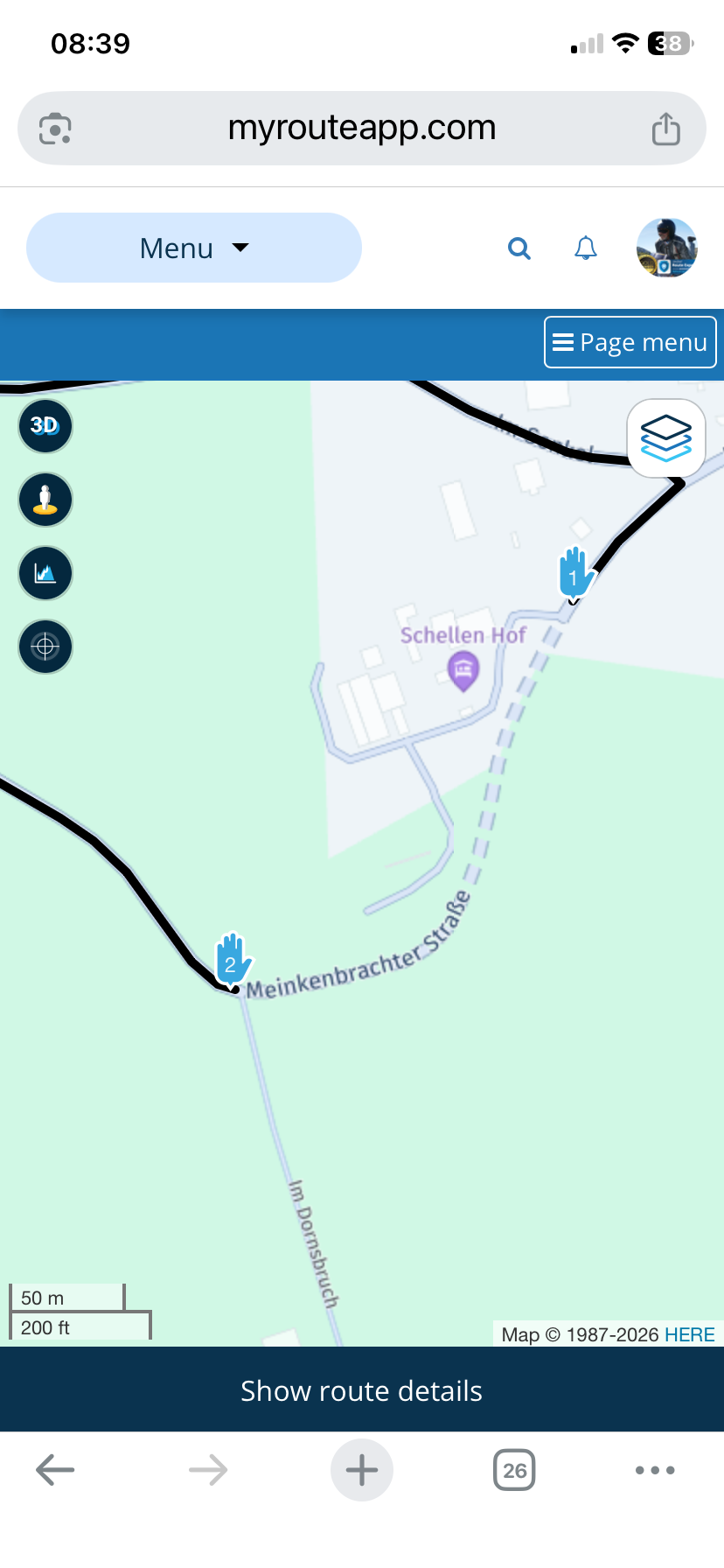Viewport: 724px width, 1568px height.
Task: Go back in the browser
Action: pyautogui.click(x=55, y=1470)
